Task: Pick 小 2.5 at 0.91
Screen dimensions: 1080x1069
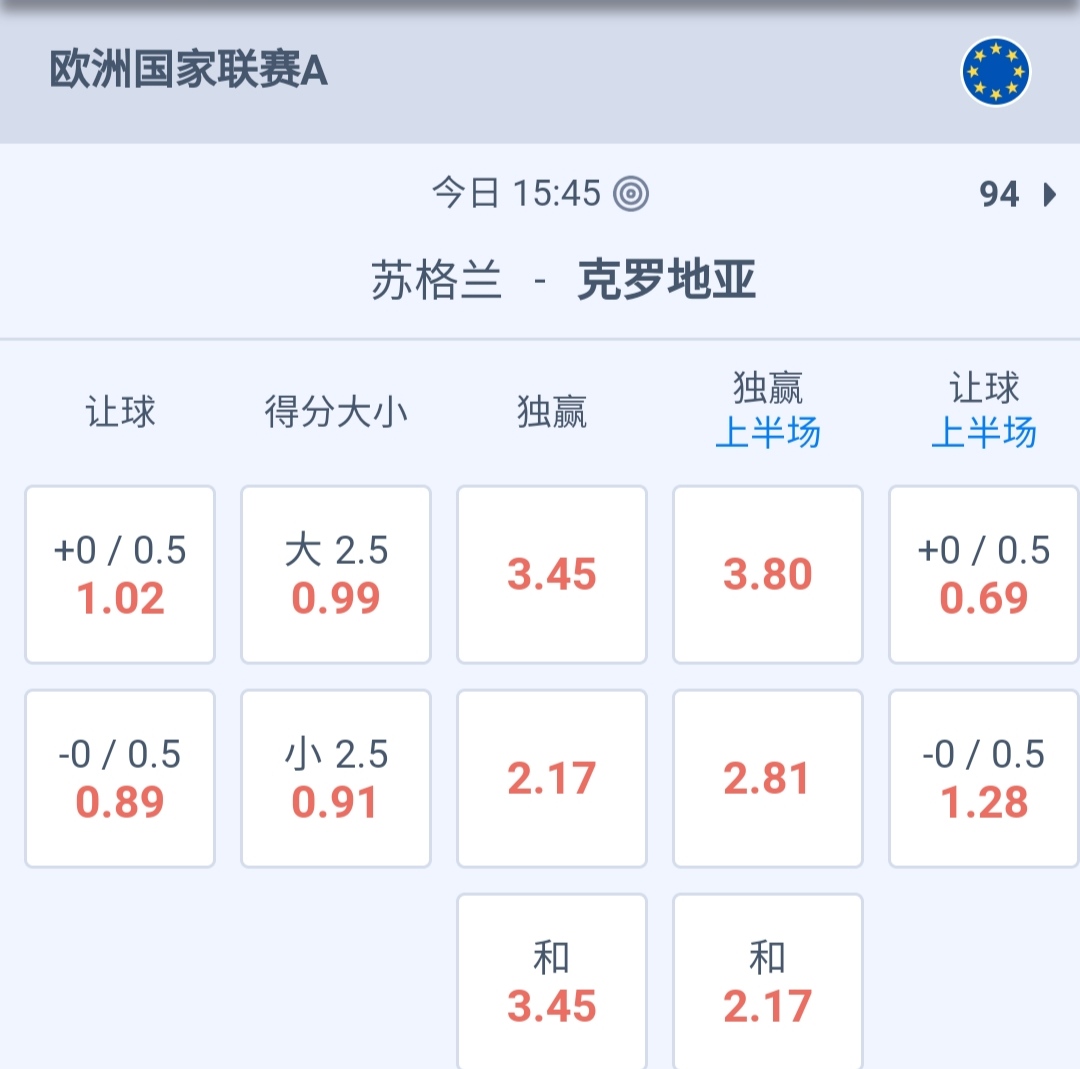Action: [336, 778]
